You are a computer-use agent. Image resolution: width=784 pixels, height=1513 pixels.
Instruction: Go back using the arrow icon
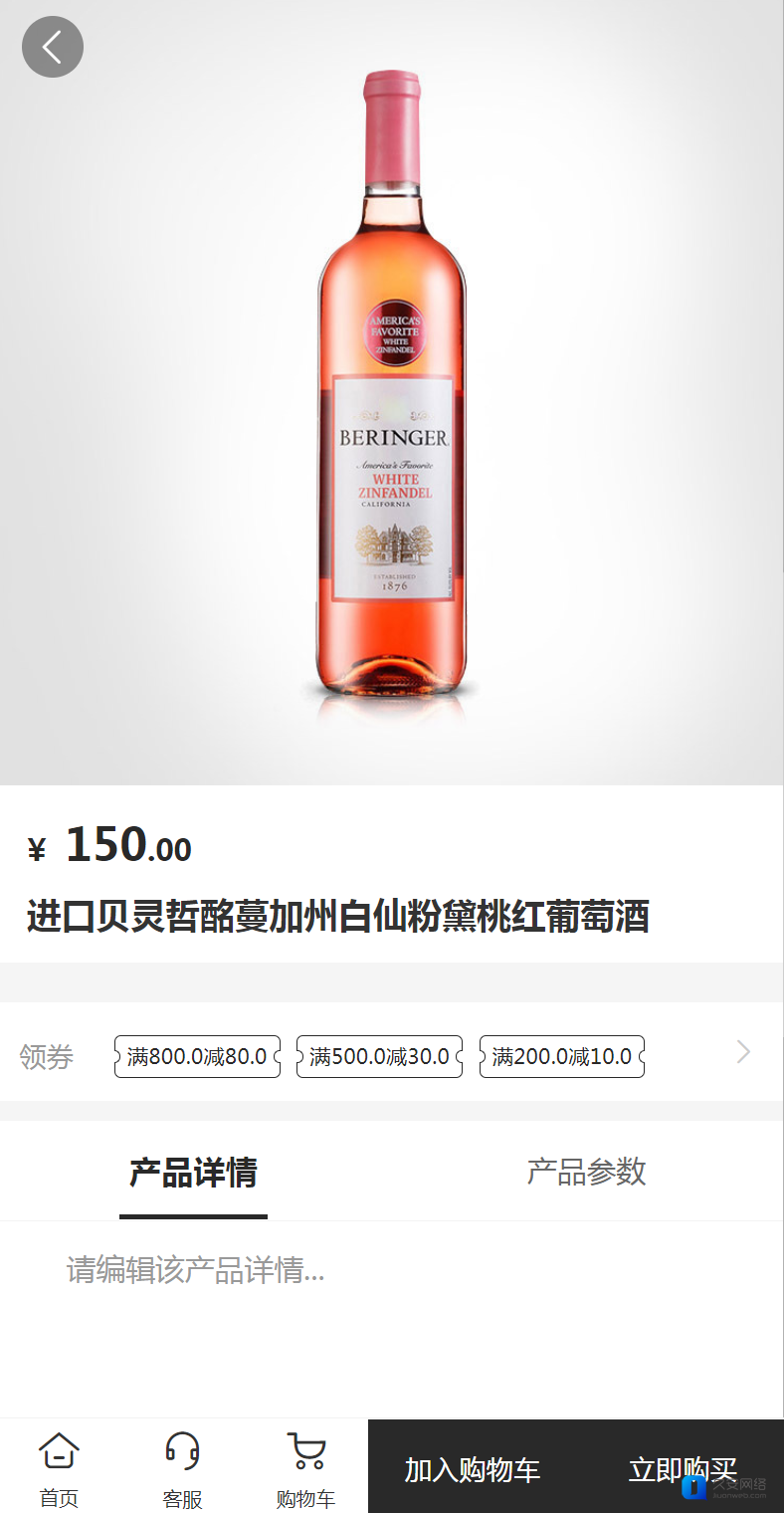[x=52, y=47]
